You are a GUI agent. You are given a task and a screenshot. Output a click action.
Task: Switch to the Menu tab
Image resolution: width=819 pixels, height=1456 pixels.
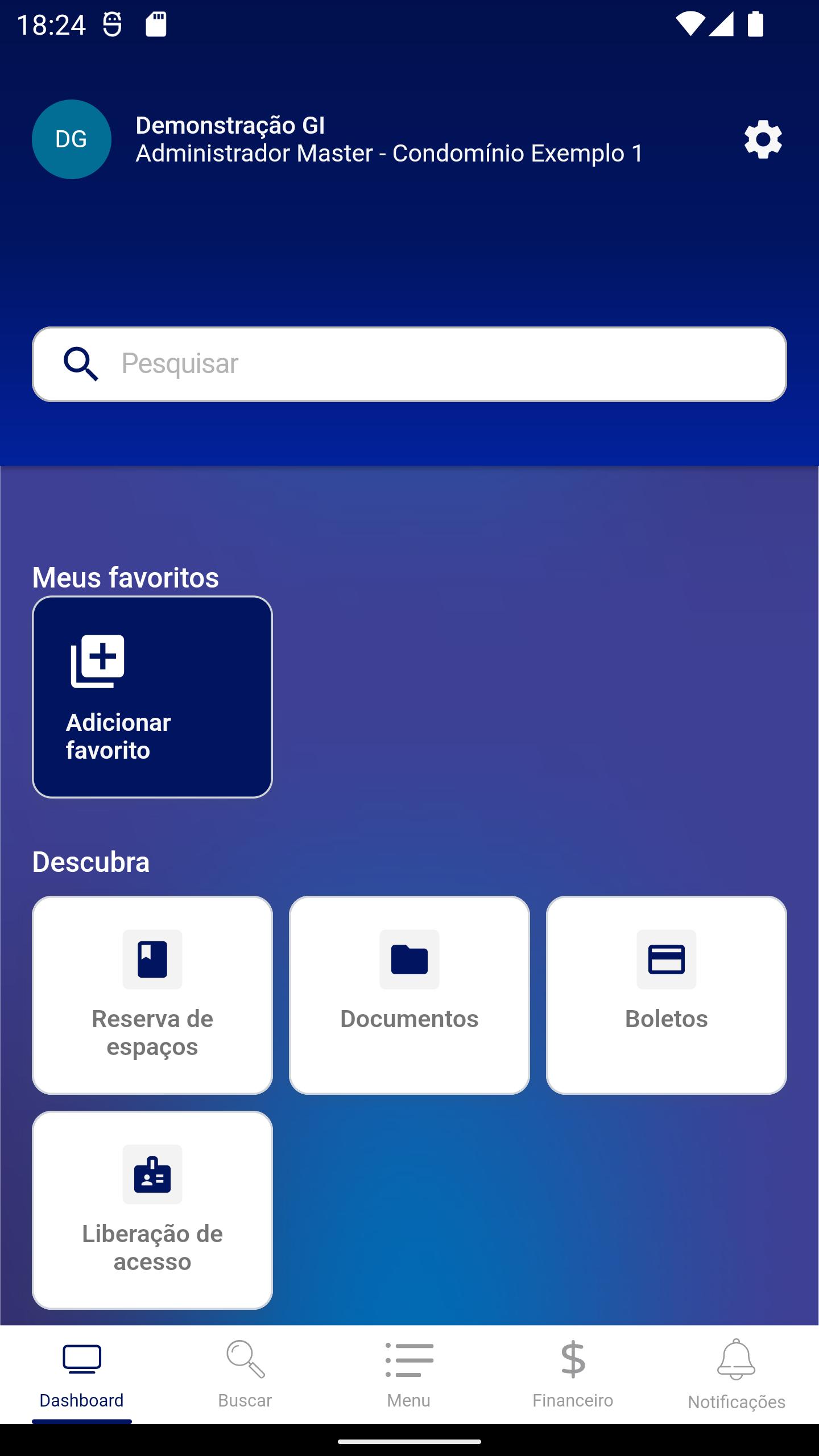pos(409,1375)
